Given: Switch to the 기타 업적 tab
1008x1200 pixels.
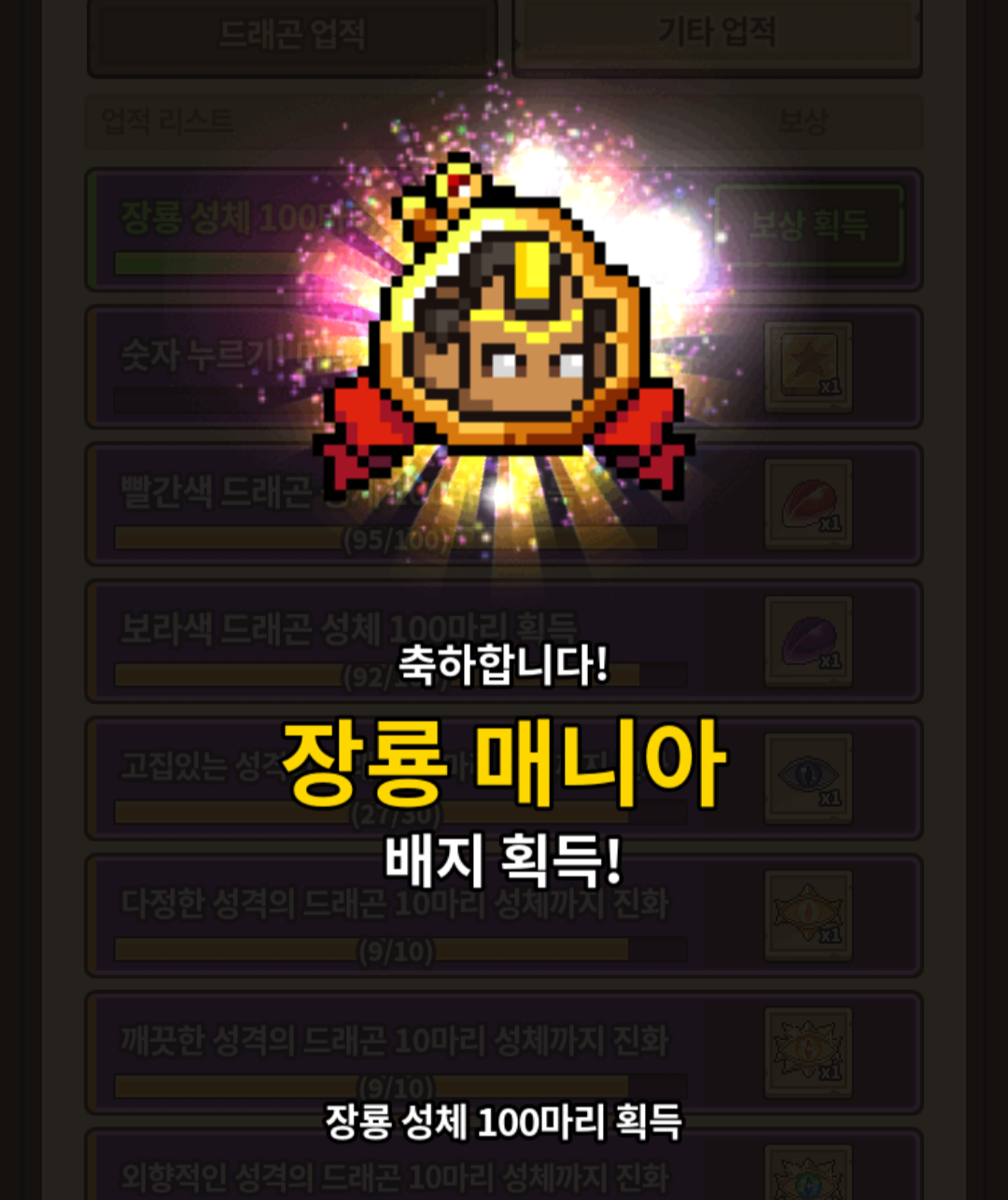Looking at the screenshot, I should pos(717,35).
